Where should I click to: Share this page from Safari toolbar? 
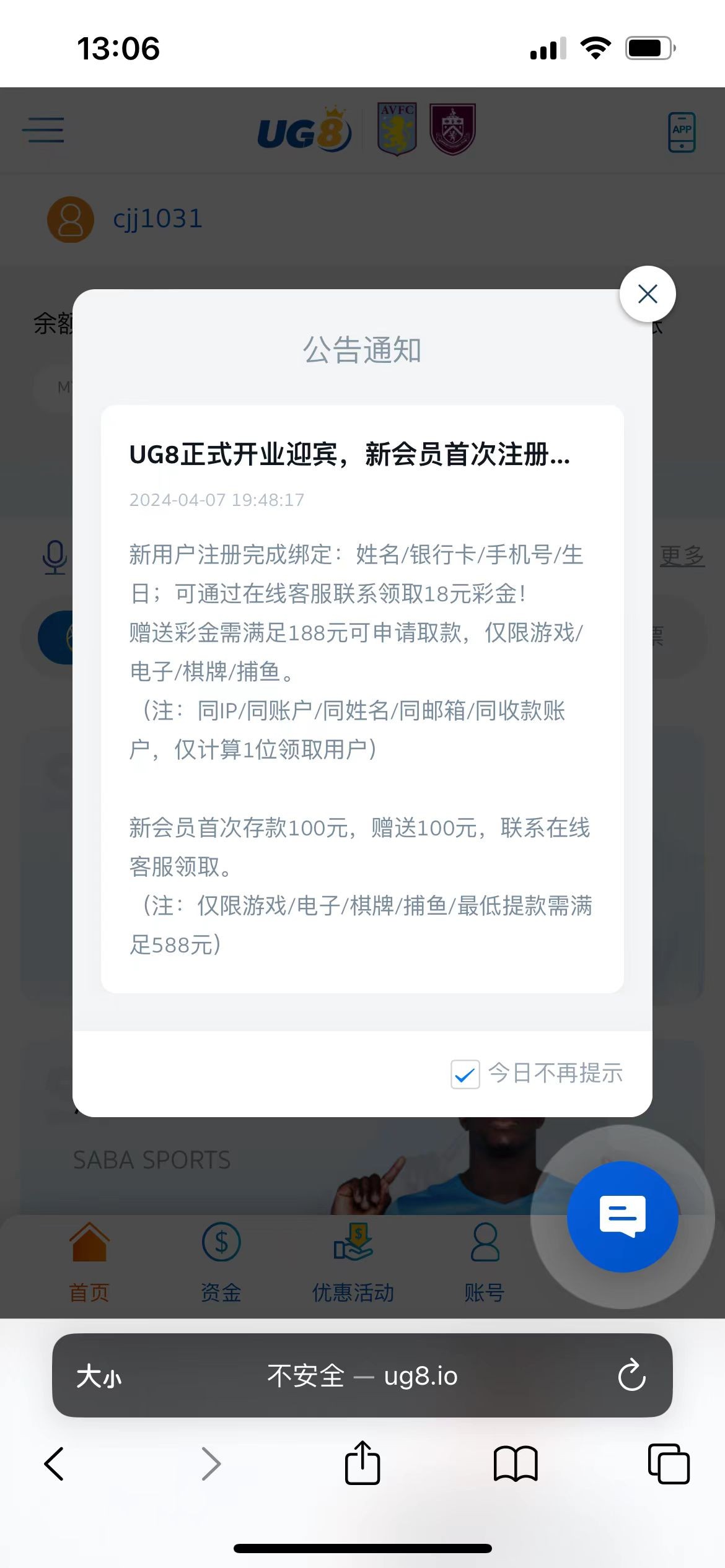click(362, 1463)
